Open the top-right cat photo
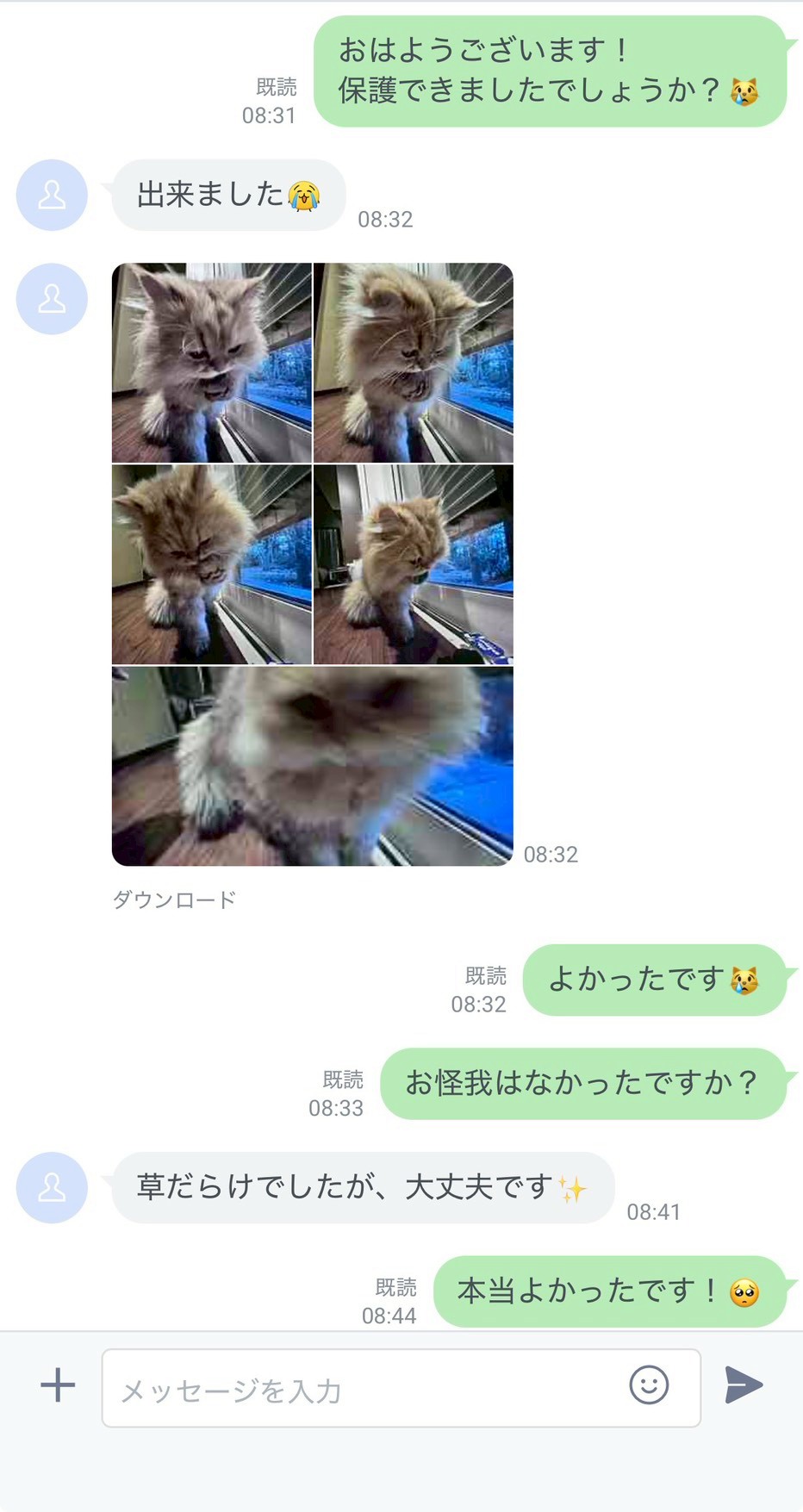 [x=414, y=363]
